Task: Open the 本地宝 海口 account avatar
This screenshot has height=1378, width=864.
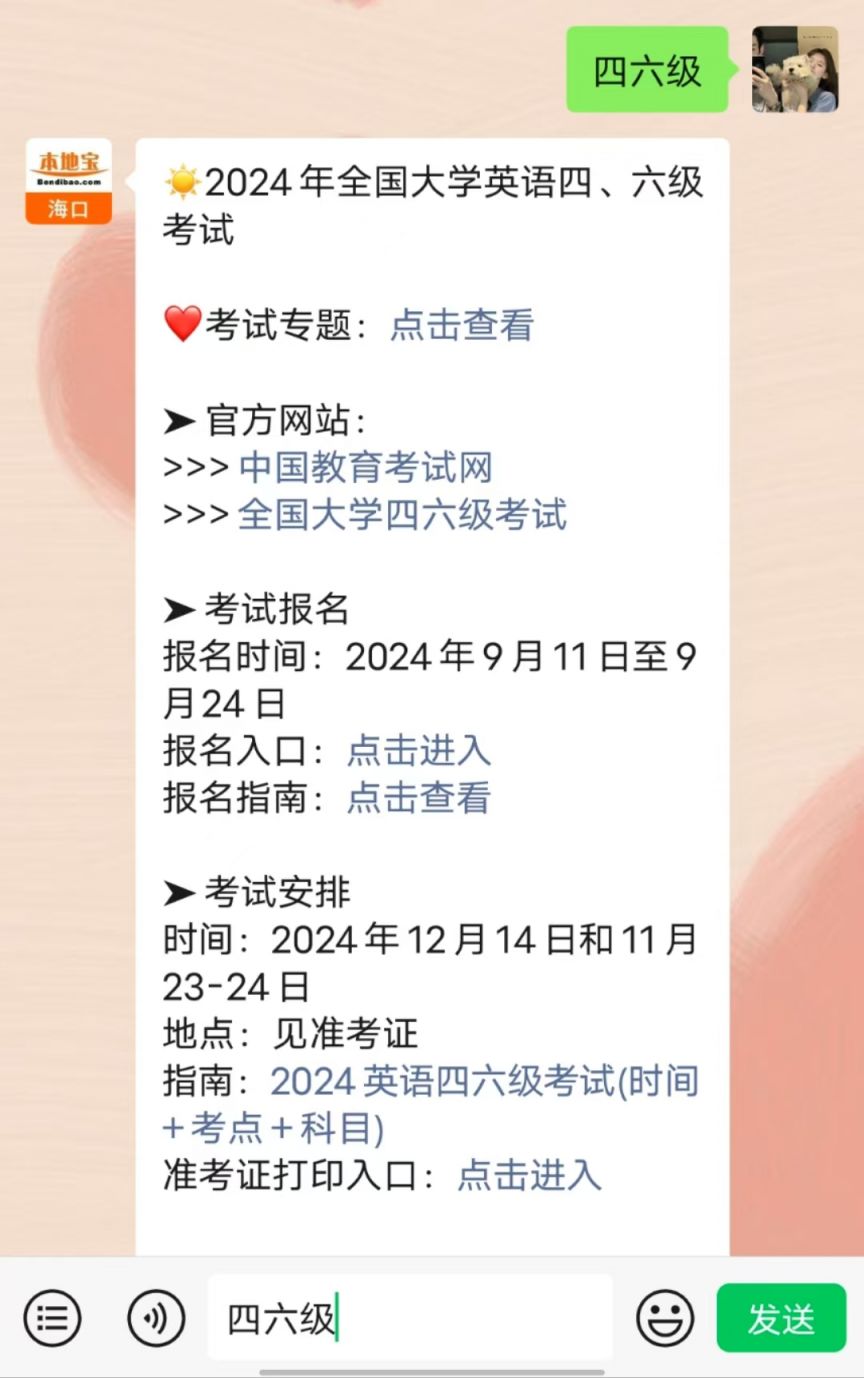Action: (x=68, y=181)
